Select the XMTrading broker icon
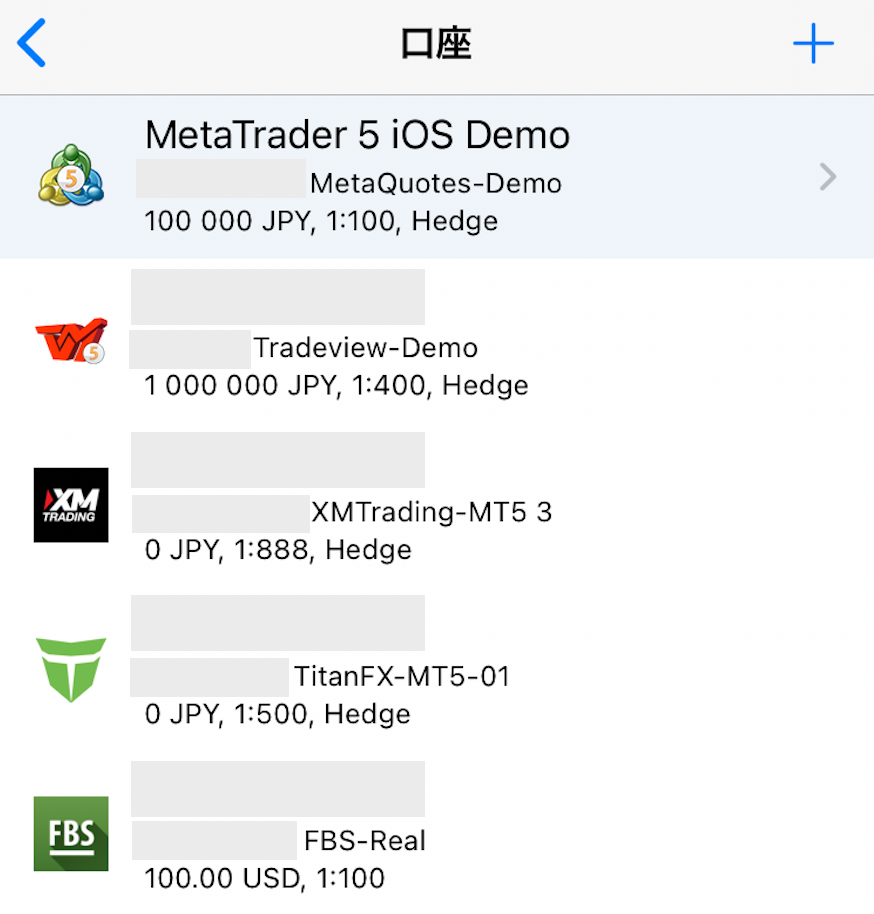The height and width of the screenshot is (914, 874). (x=70, y=506)
